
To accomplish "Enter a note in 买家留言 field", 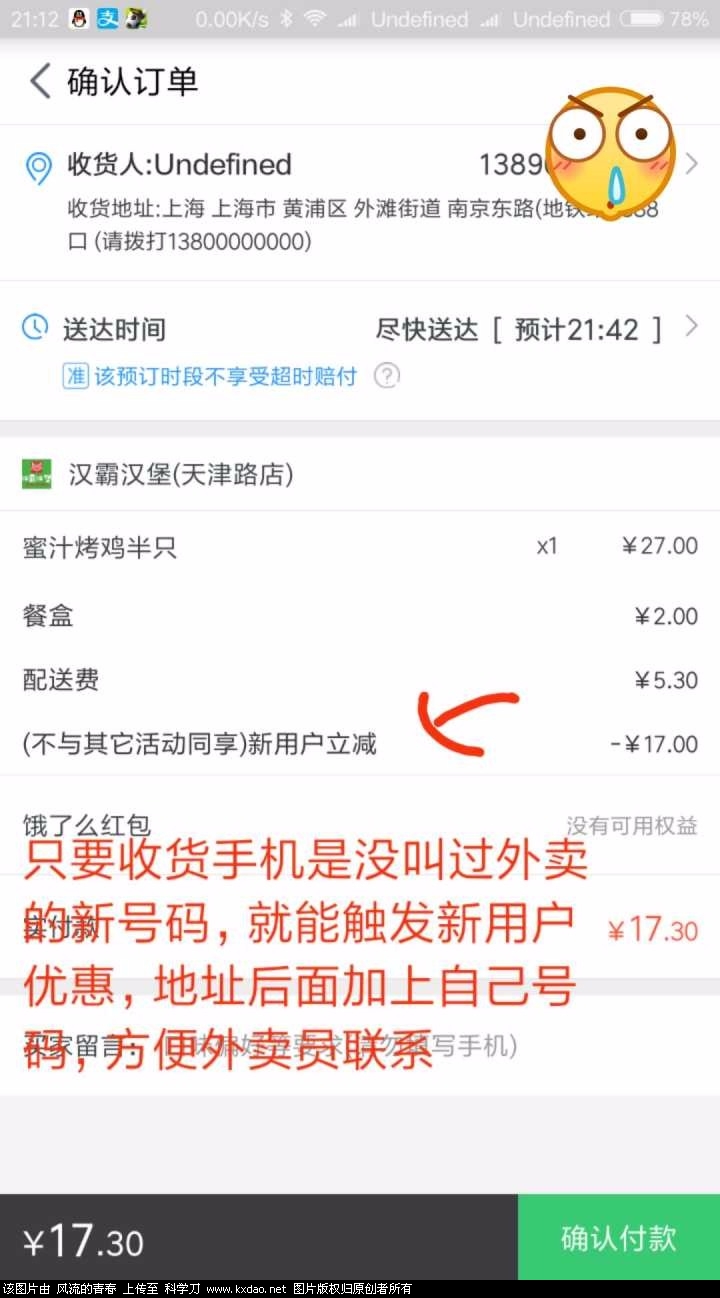I will click(400, 1046).
